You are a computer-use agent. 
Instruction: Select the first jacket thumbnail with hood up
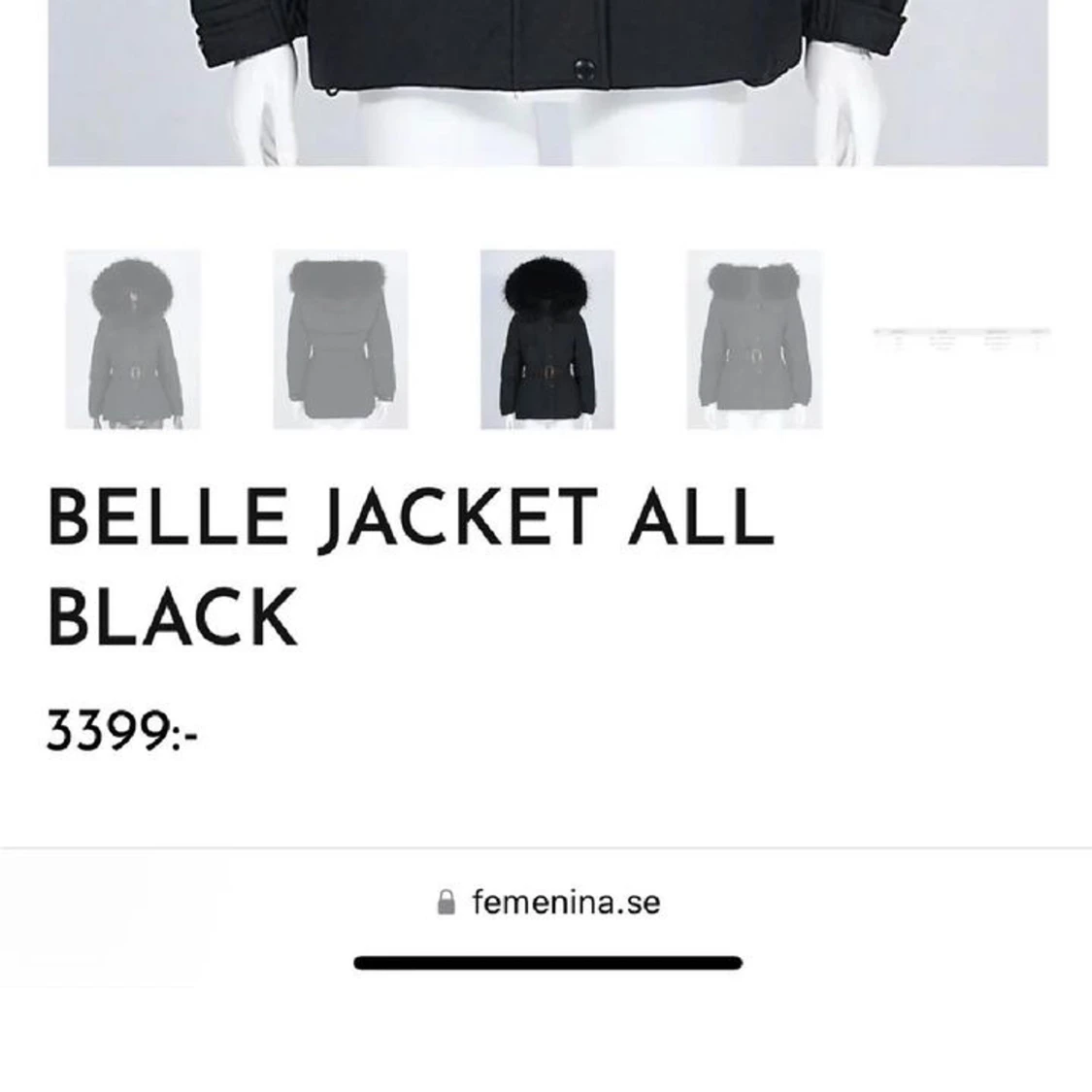point(133,340)
